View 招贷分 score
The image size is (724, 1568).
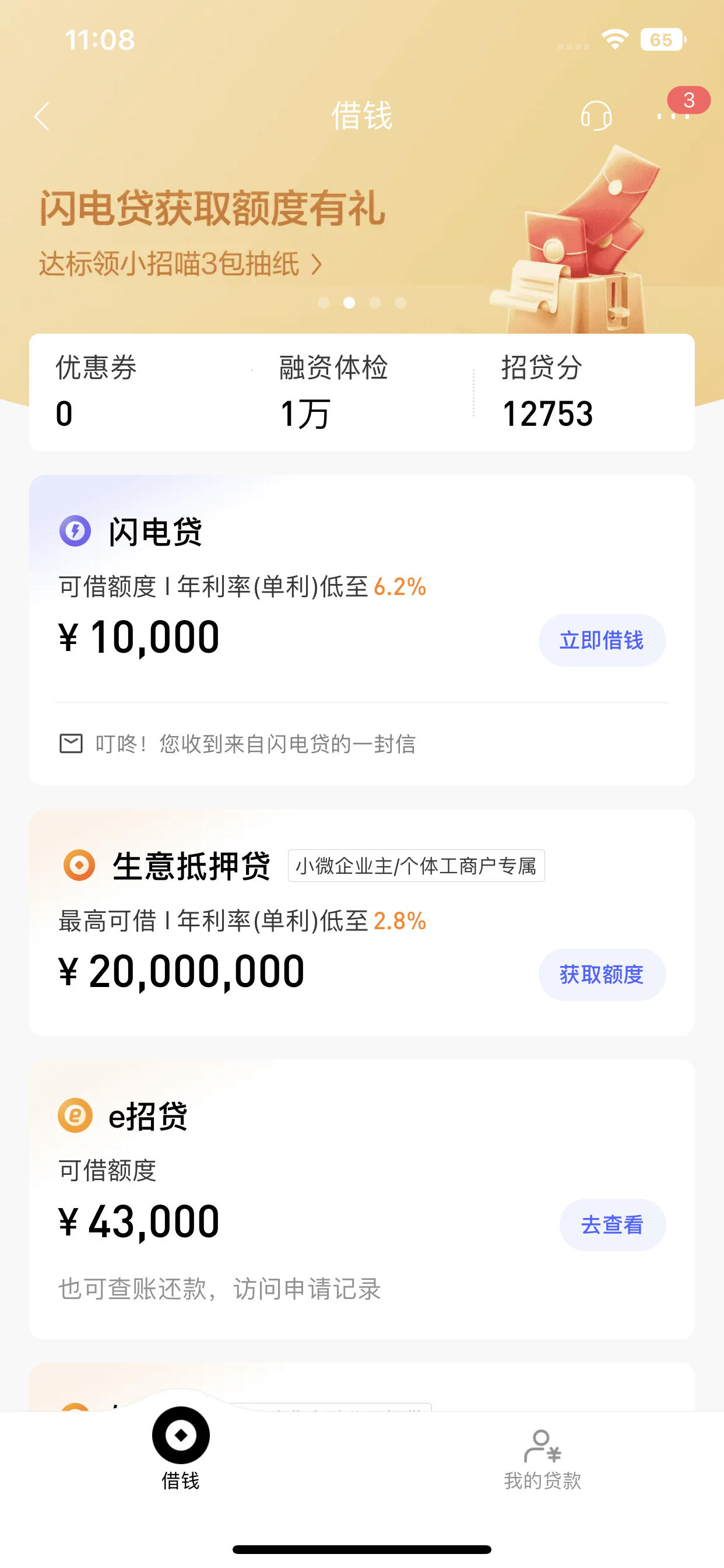point(547,392)
